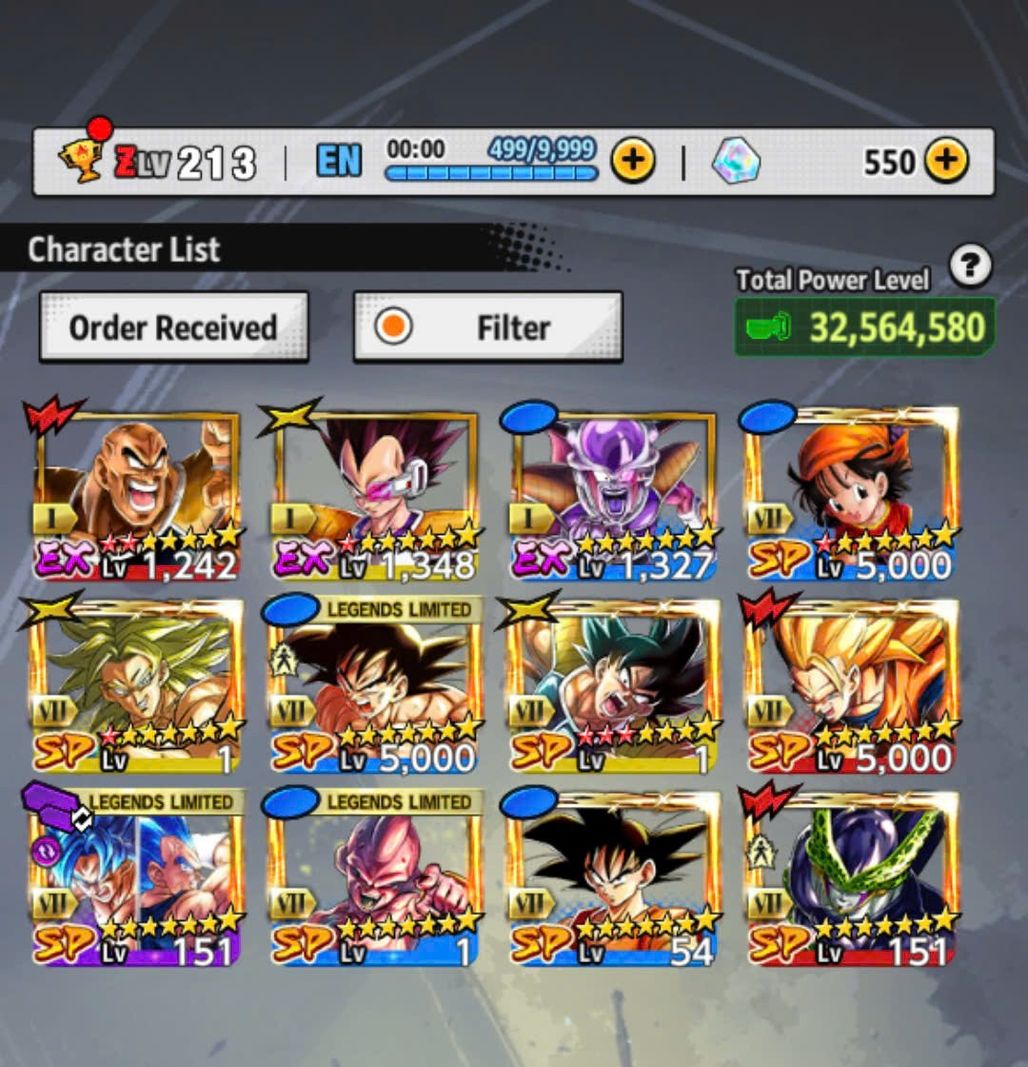Open SP Ultra Instinct Goku Lv 1
Screen dimensions: 1028x1067
(x=613, y=687)
